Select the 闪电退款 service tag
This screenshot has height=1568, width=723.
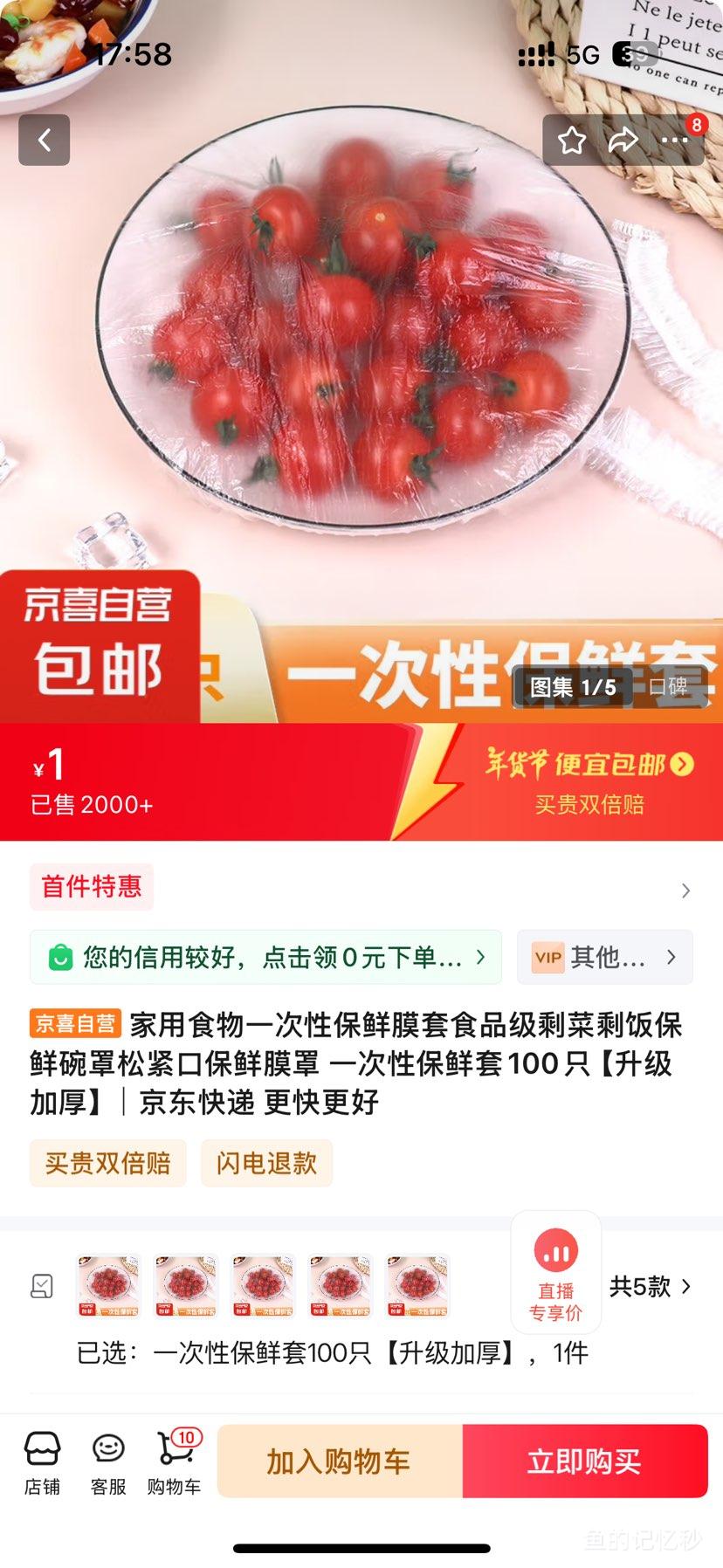point(265,1163)
